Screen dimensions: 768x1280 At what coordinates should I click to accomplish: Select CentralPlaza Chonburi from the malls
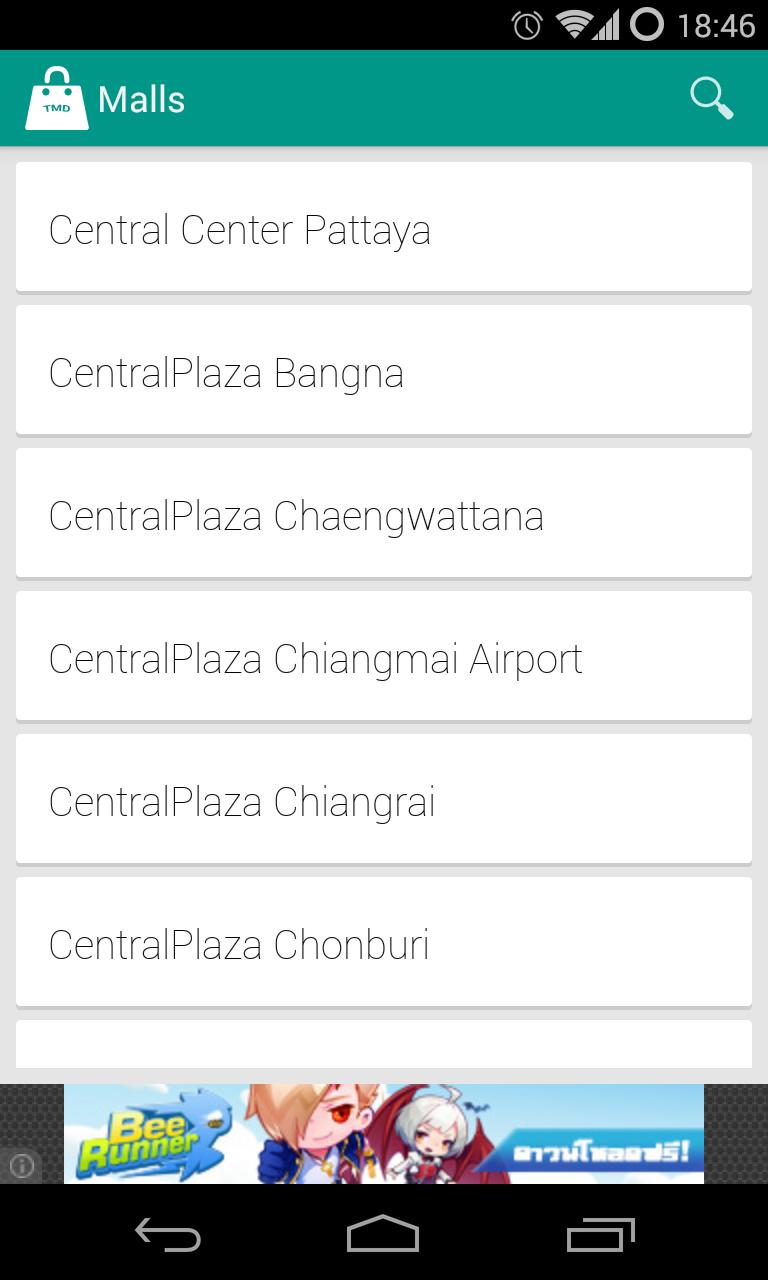pyautogui.click(x=383, y=941)
